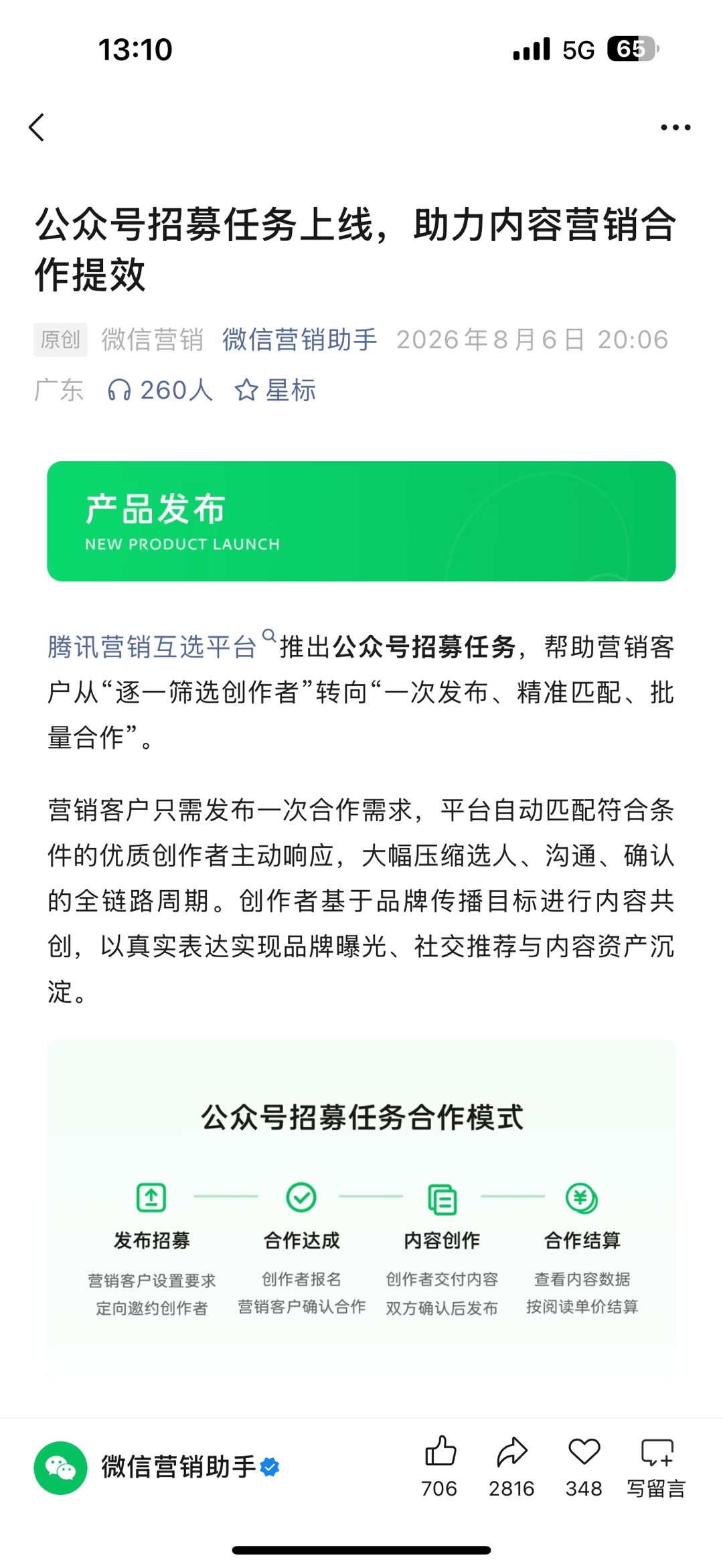Share the article via arrow icon
This screenshot has width=723, height=1568.
pos(512,1467)
